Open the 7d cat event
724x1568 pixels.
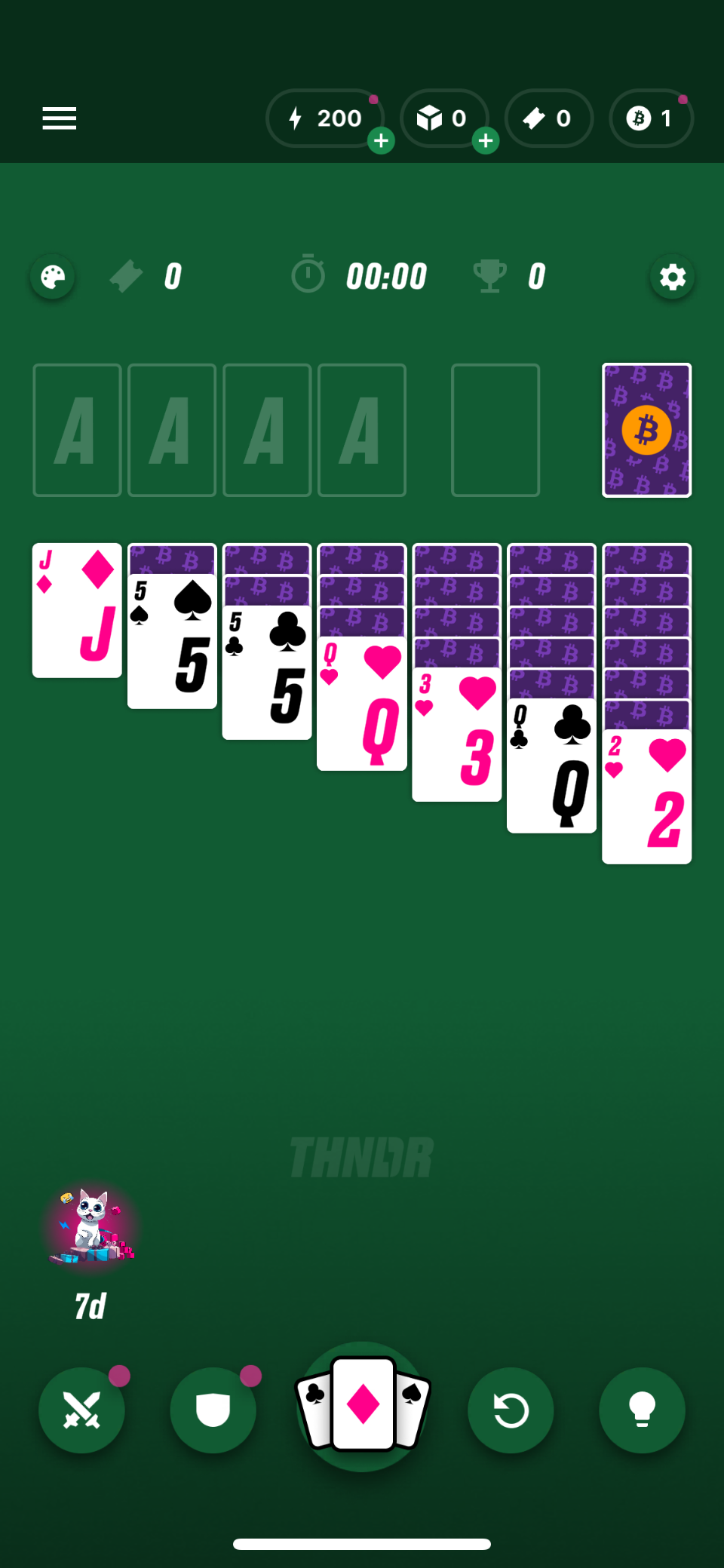90,1229
